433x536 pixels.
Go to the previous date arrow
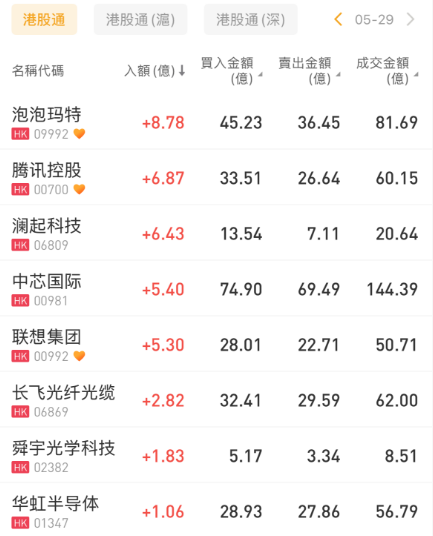click(338, 19)
